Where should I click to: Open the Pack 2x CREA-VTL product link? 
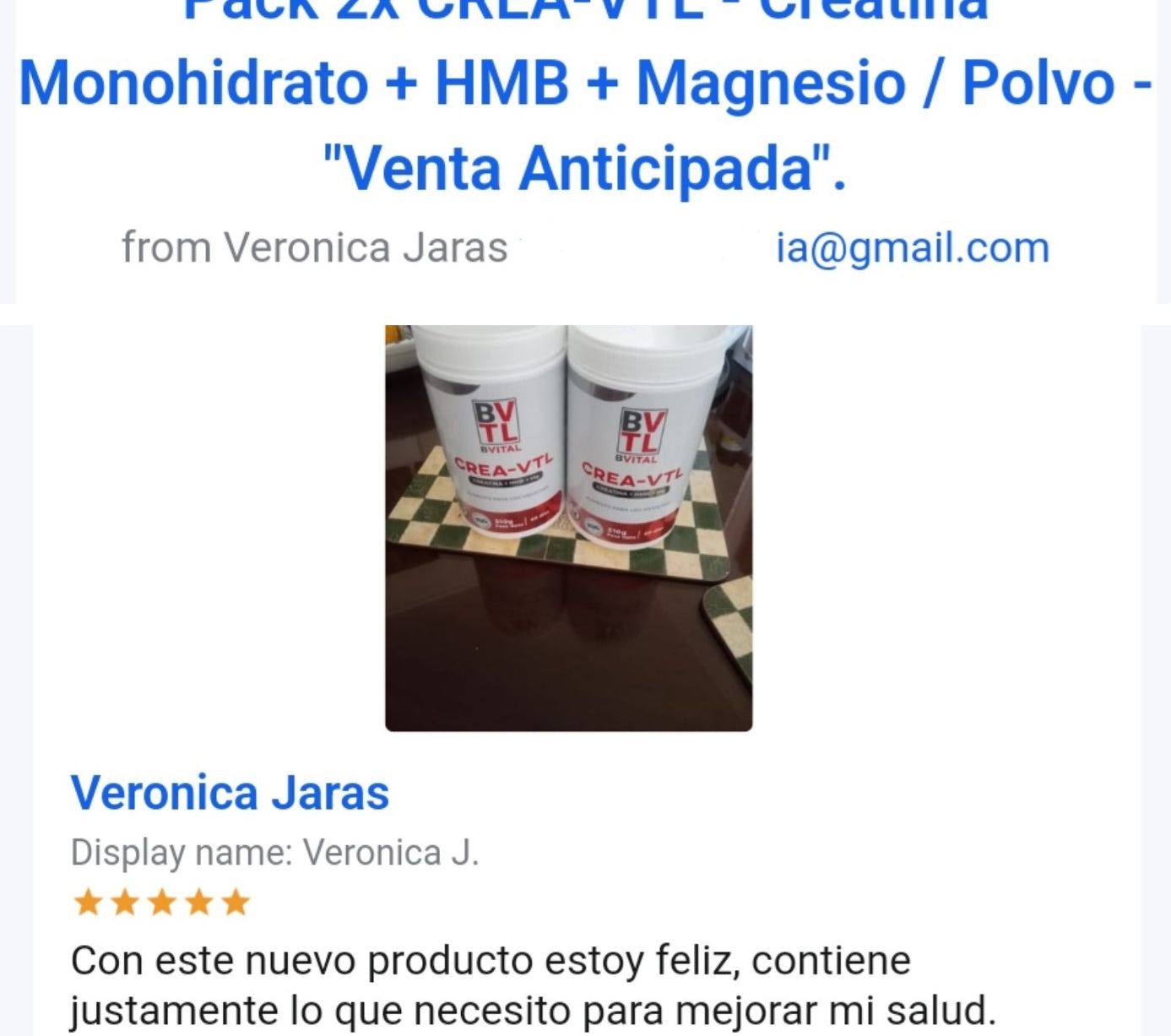click(585, 84)
